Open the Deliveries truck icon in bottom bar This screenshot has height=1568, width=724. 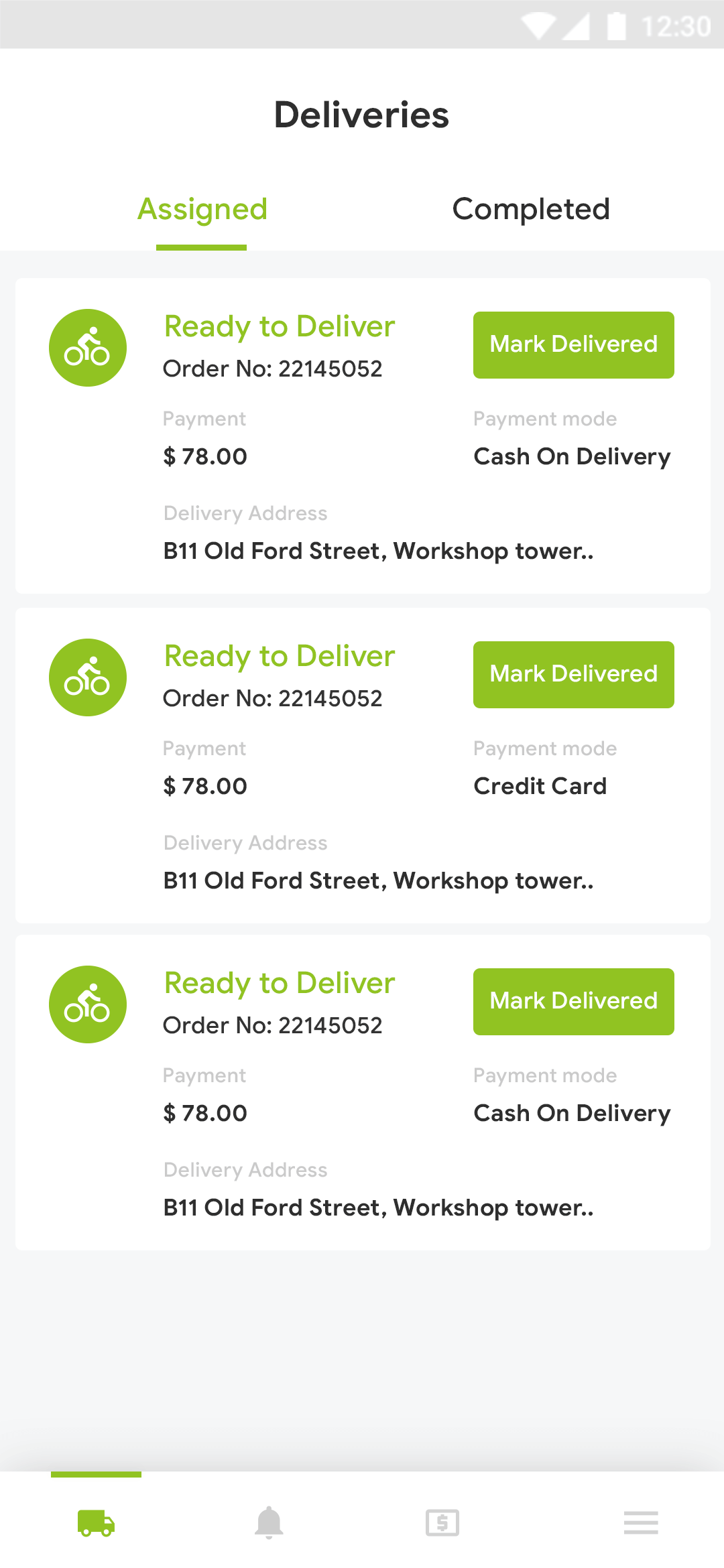coord(97,1523)
